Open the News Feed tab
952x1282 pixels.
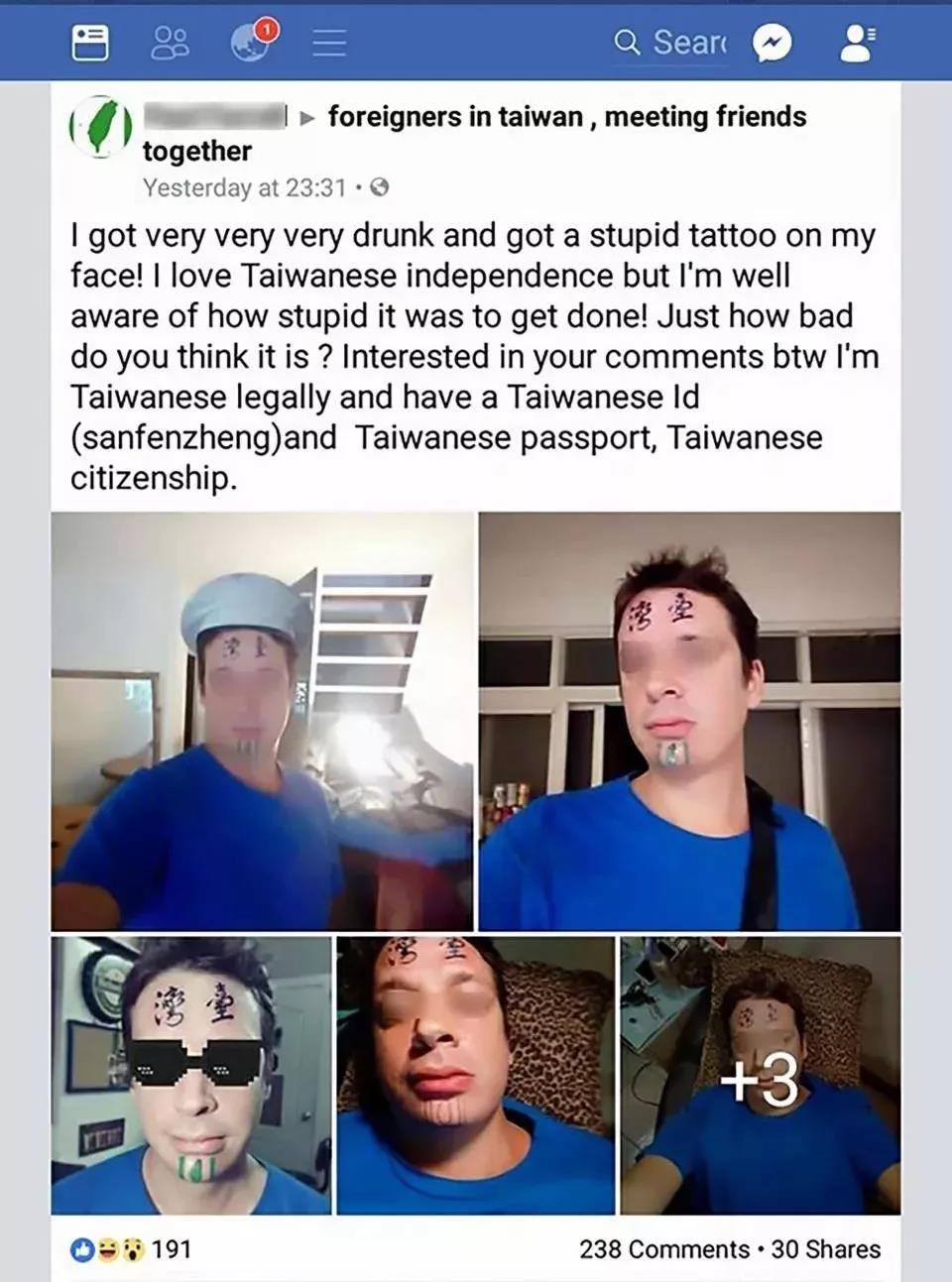[x=90, y=42]
